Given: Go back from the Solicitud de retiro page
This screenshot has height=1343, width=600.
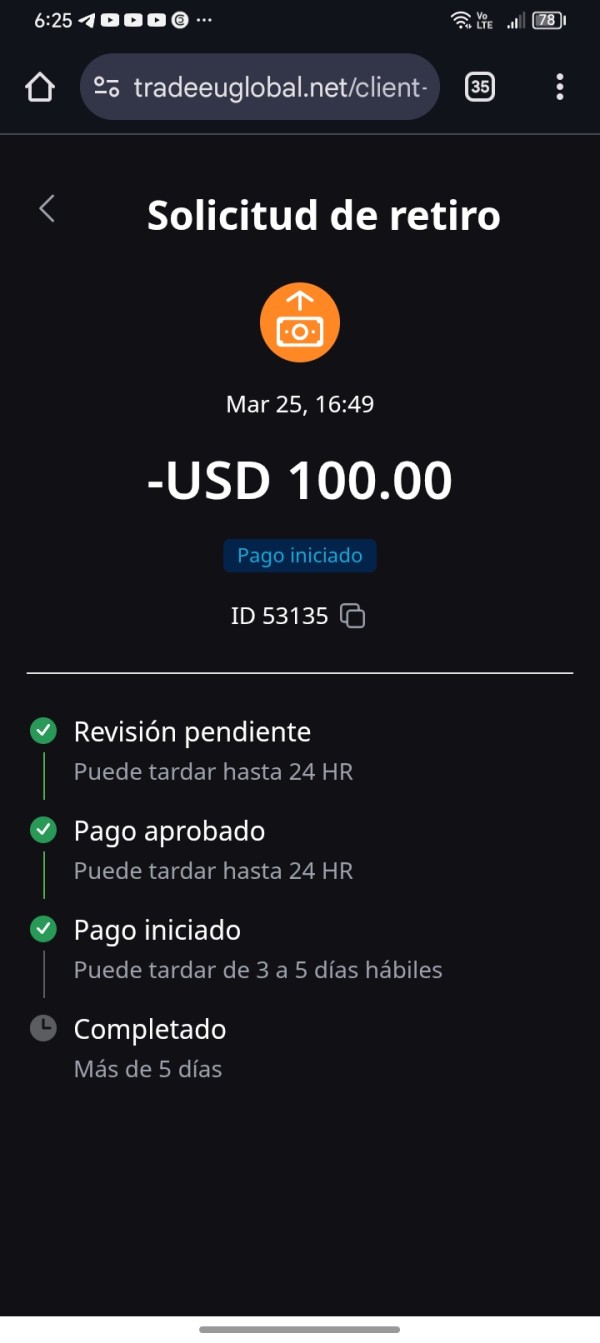Looking at the screenshot, I should click(x=47, y=209).
